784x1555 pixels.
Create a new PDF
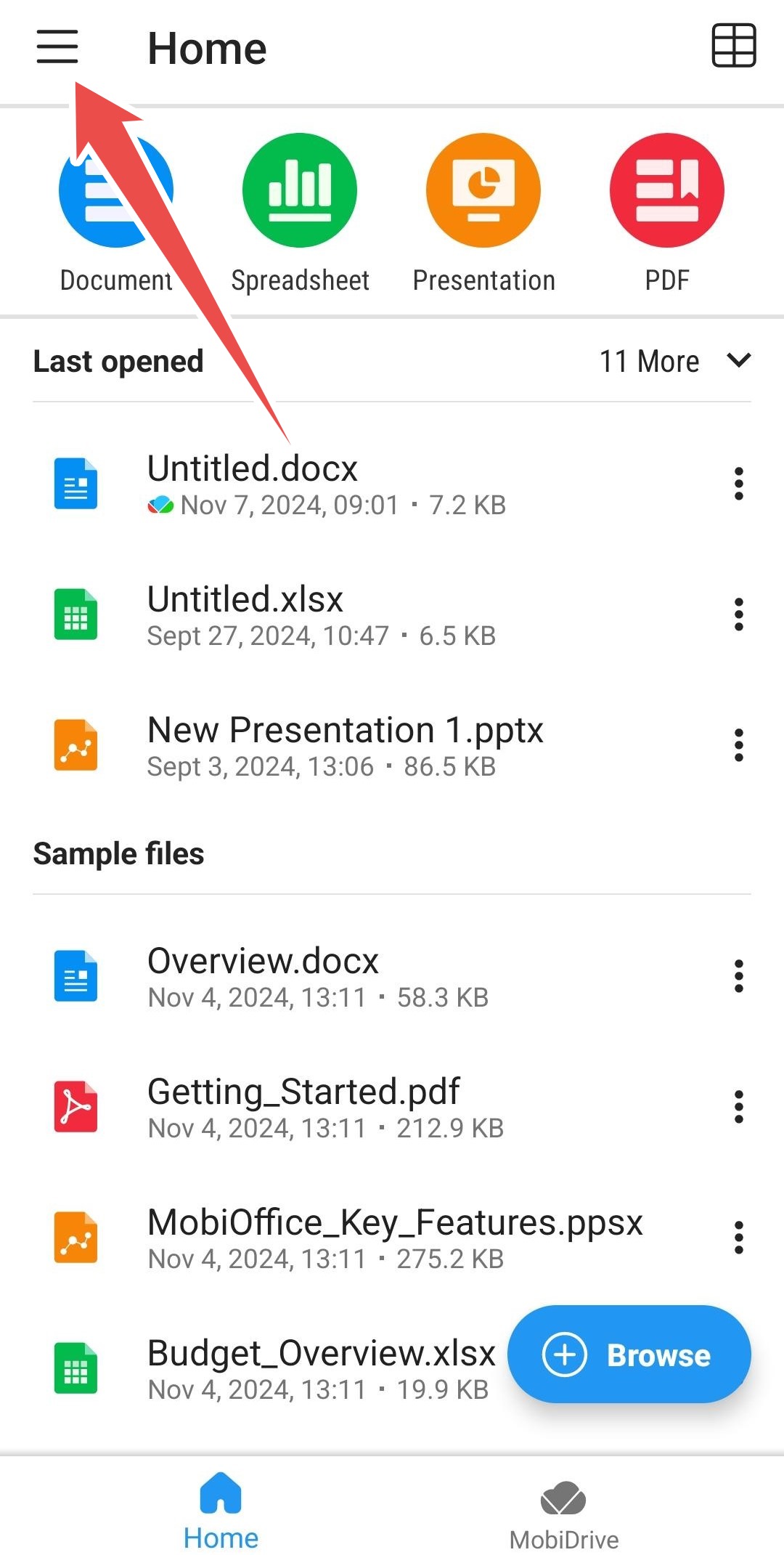pyautogui.click(x=666, y=190)
